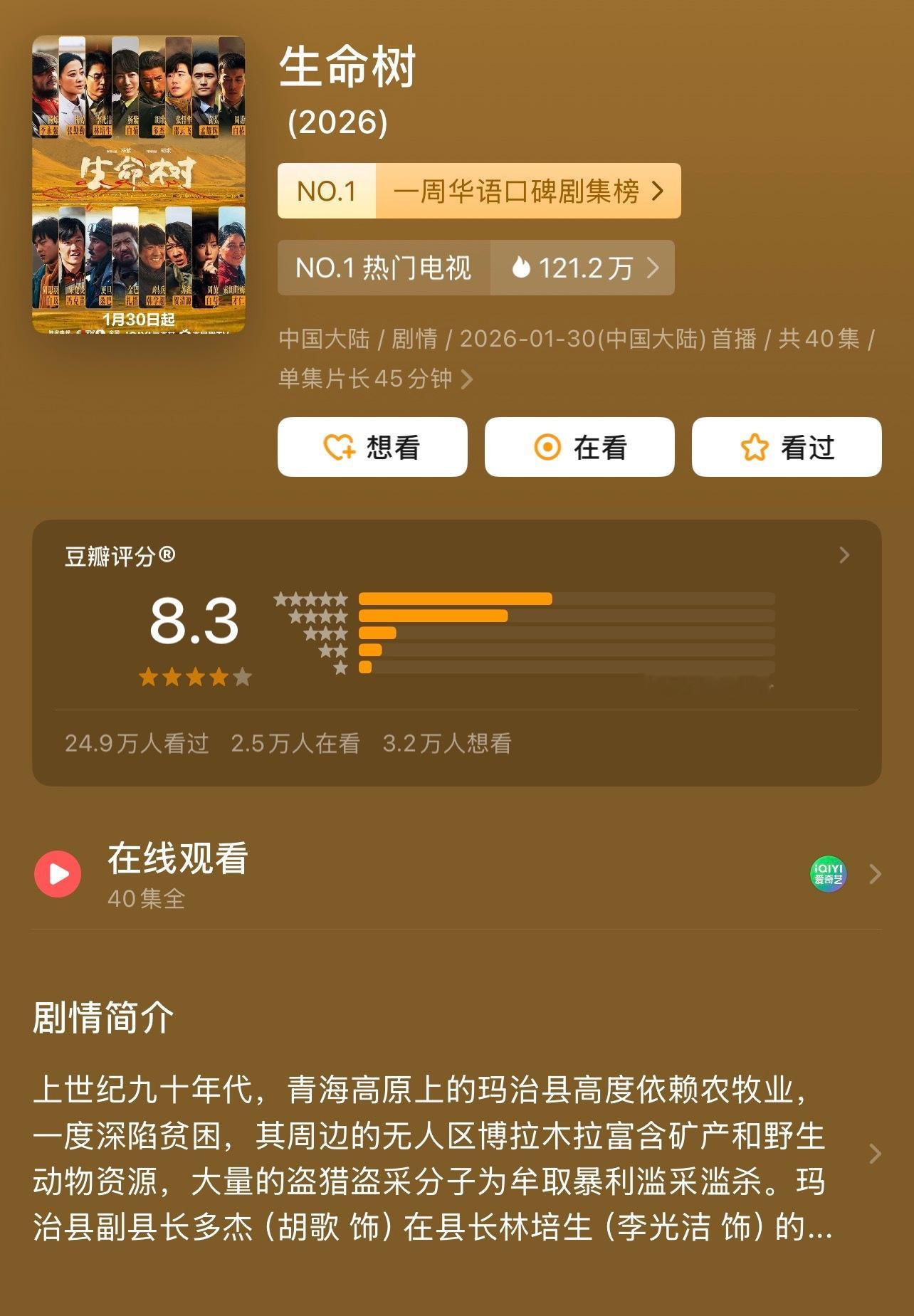Image resolution: width=914 pixels, height=1316 pixels.
Task: Set watching status with 在看
Action: point(578,446)
